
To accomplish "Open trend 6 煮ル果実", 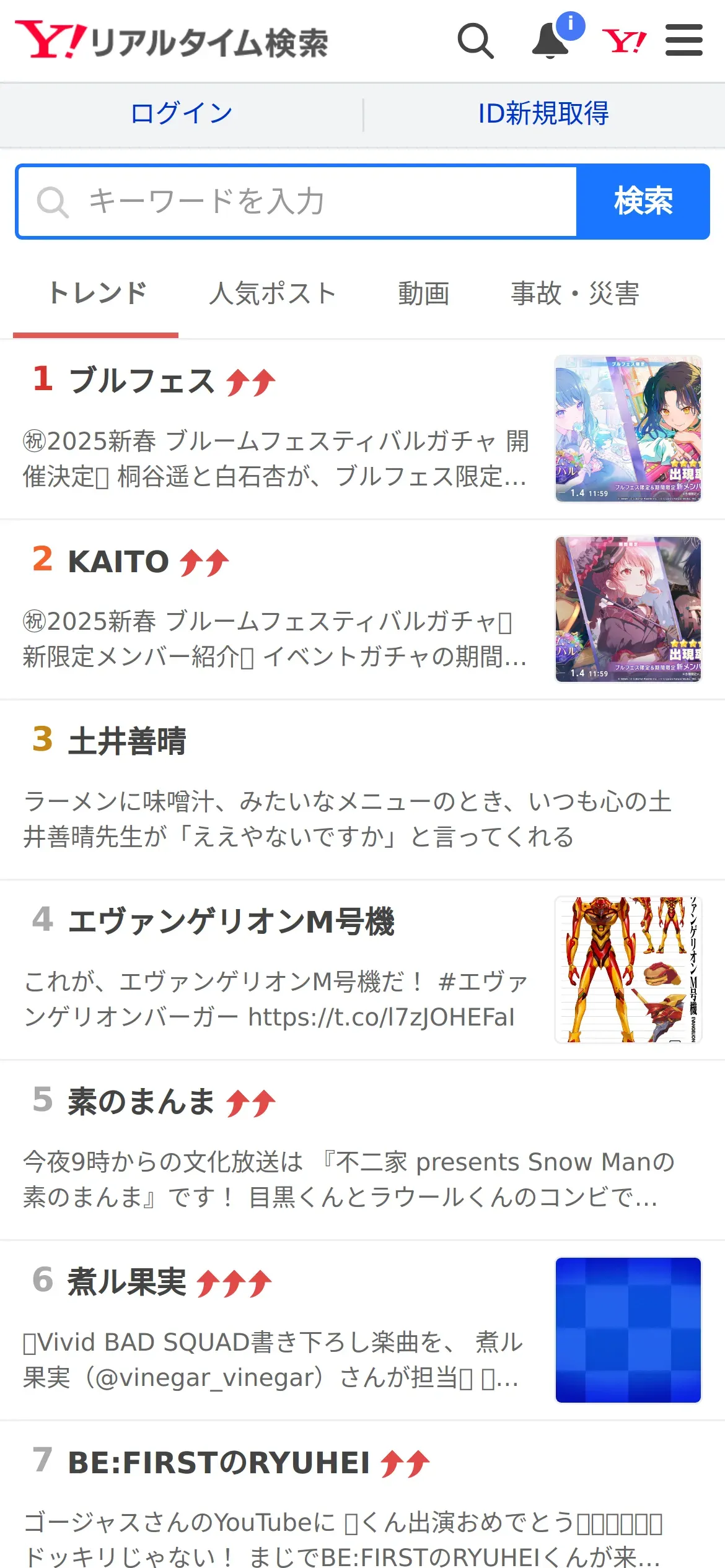I will tap(362, 1331).
